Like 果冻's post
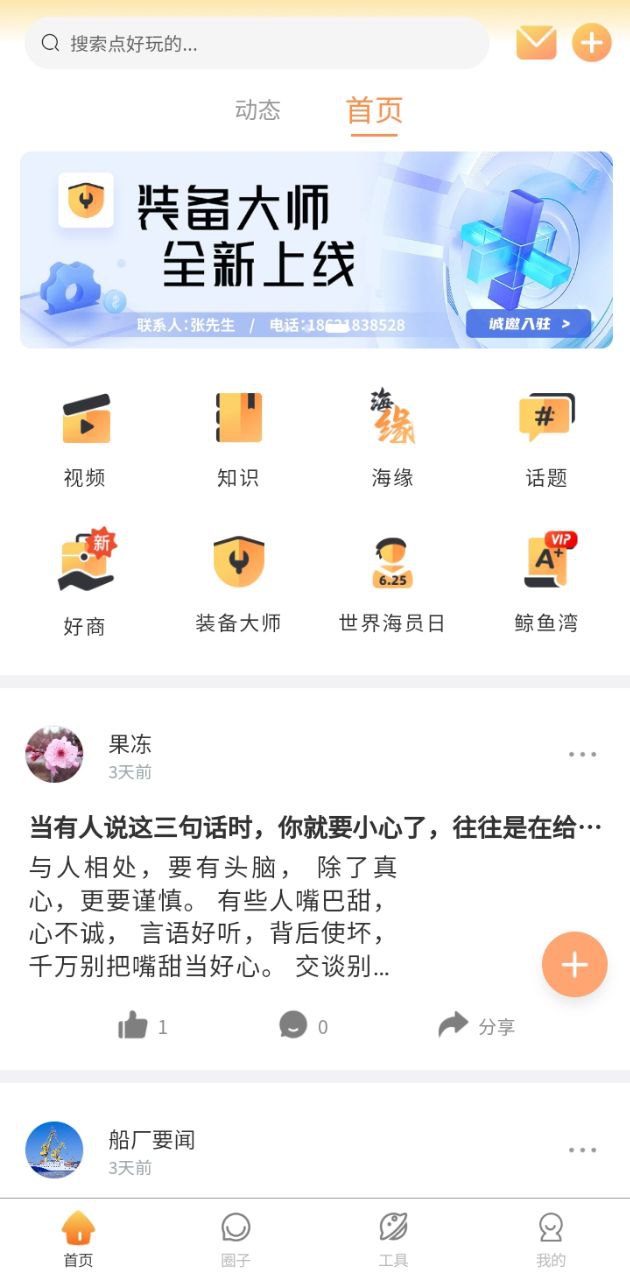 pos(142,1026)
